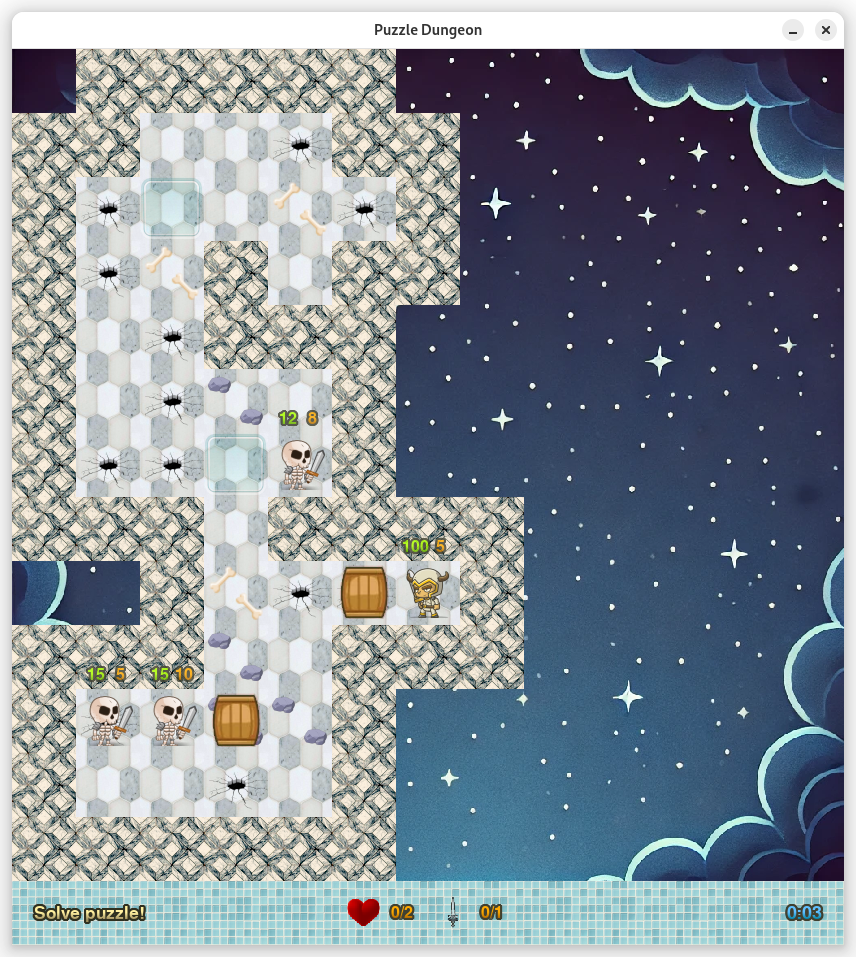Select the golden knight hero
Screen dimensions: 856x957
click(x=427, y=592)
